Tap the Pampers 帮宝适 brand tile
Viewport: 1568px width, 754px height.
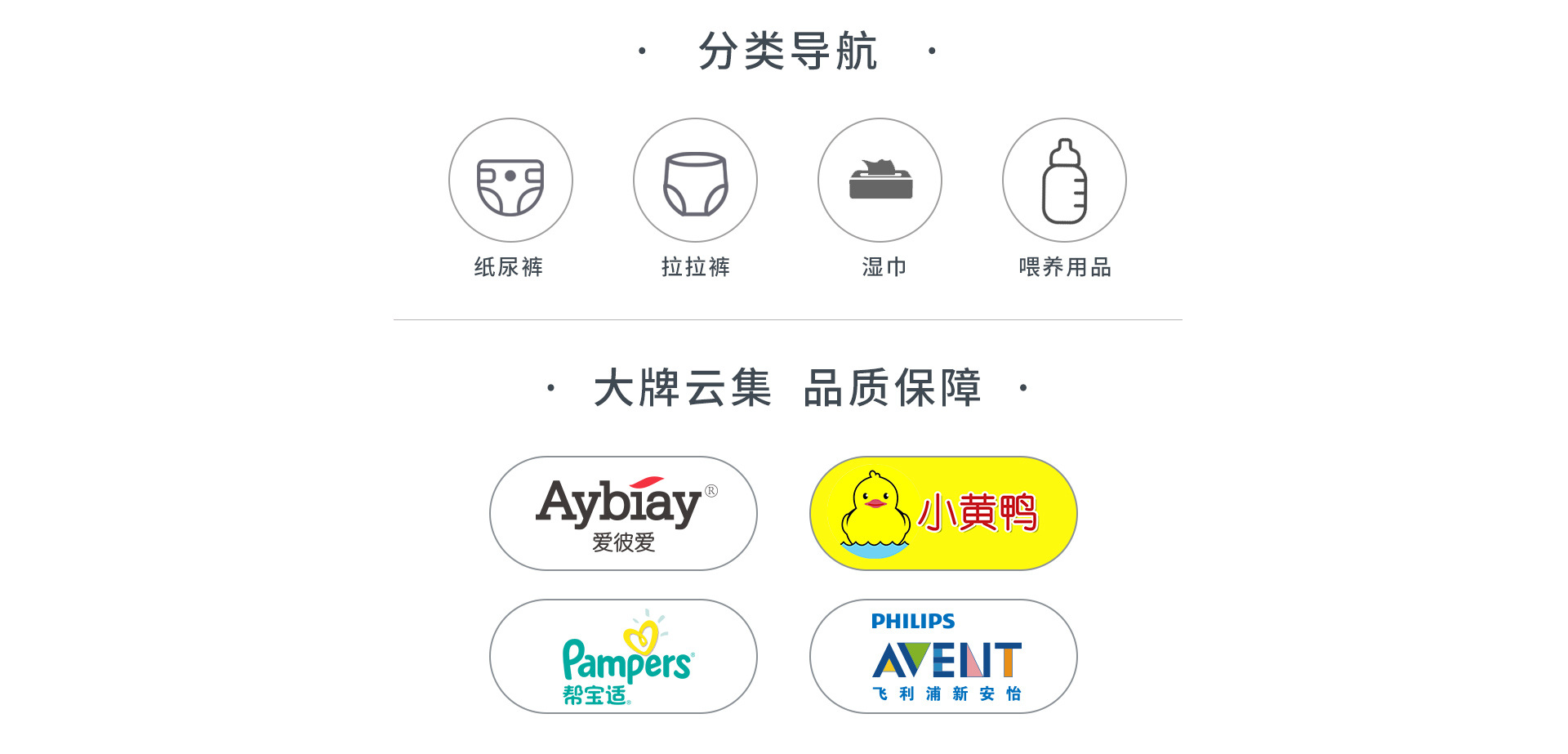pyautogui.click(x=623, y=656)
